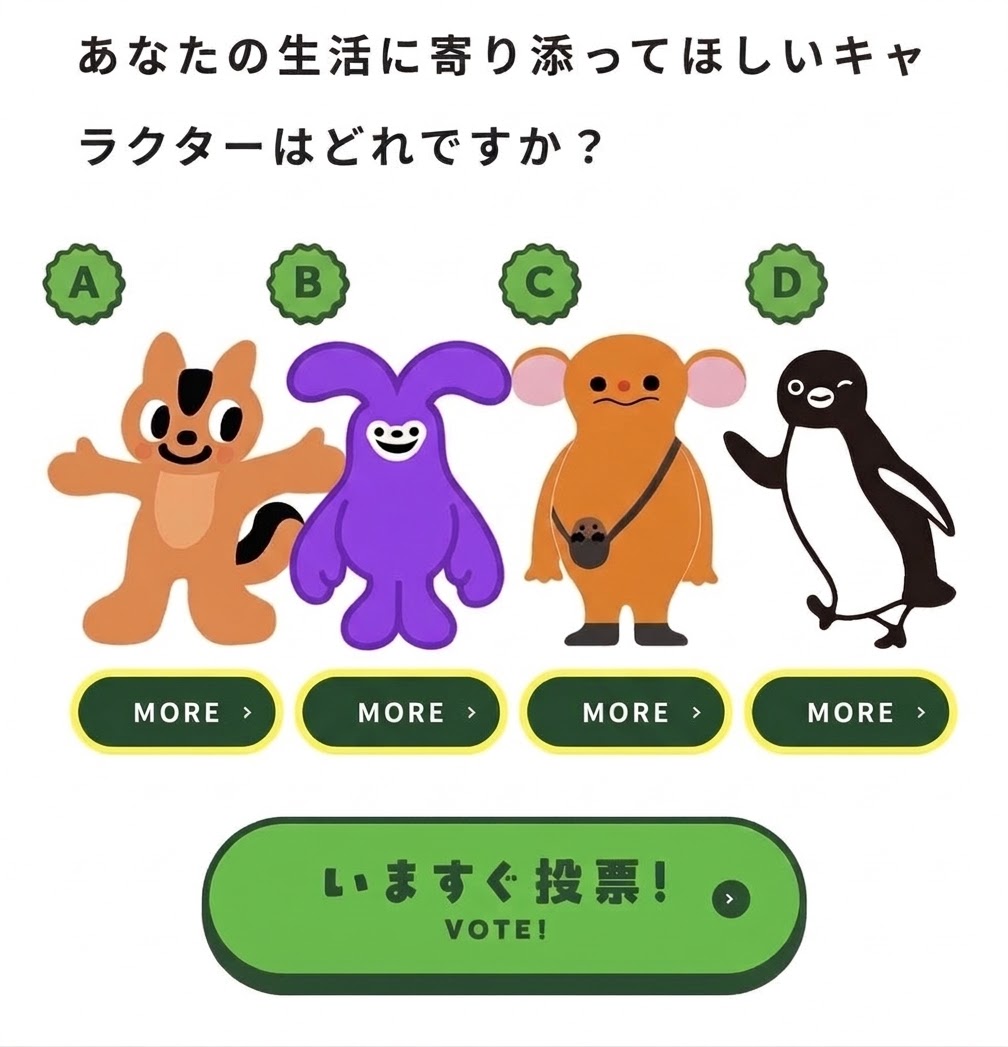This screenshot has width=1008, height=1047.
Task: View MORE about character C
Action: (625, 712)
